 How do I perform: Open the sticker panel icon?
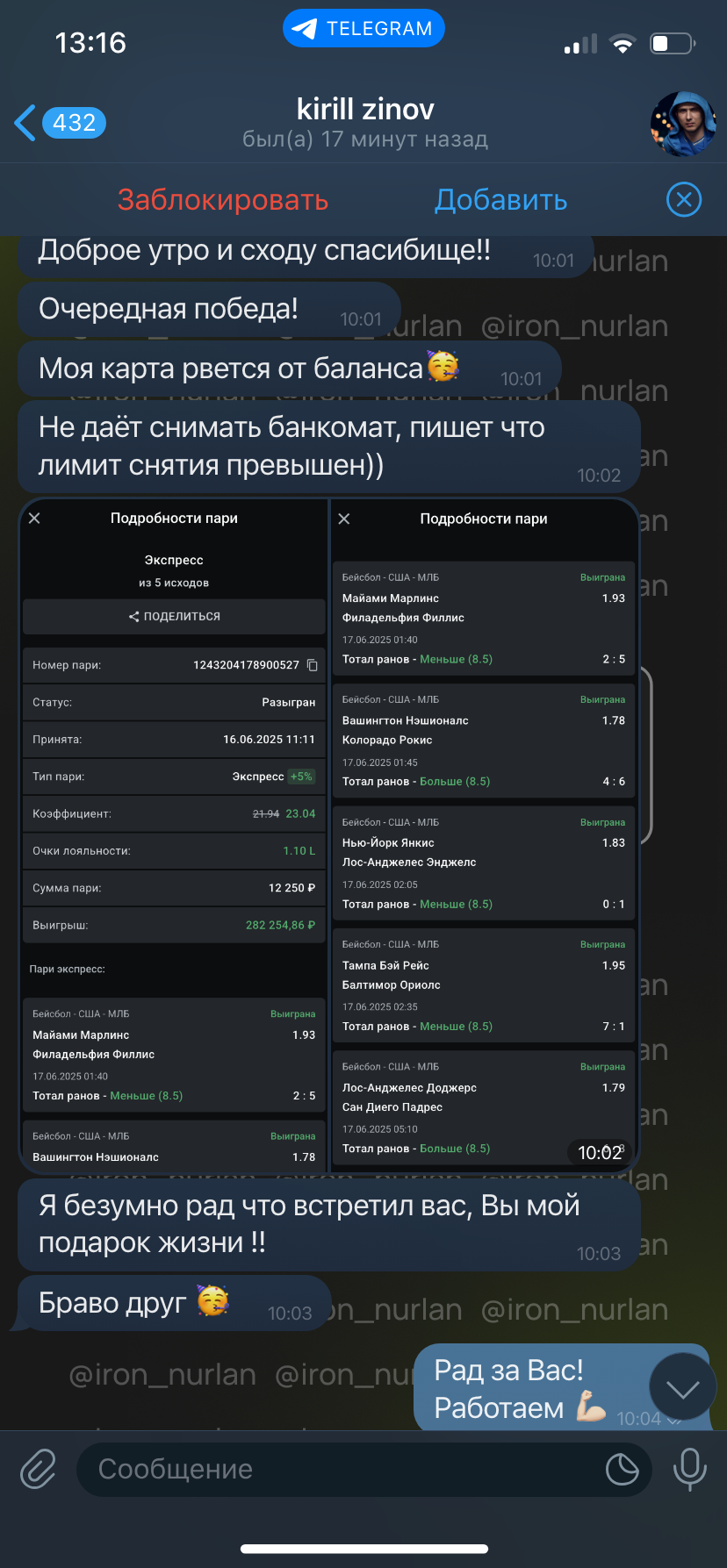(x=622, y=1469)
